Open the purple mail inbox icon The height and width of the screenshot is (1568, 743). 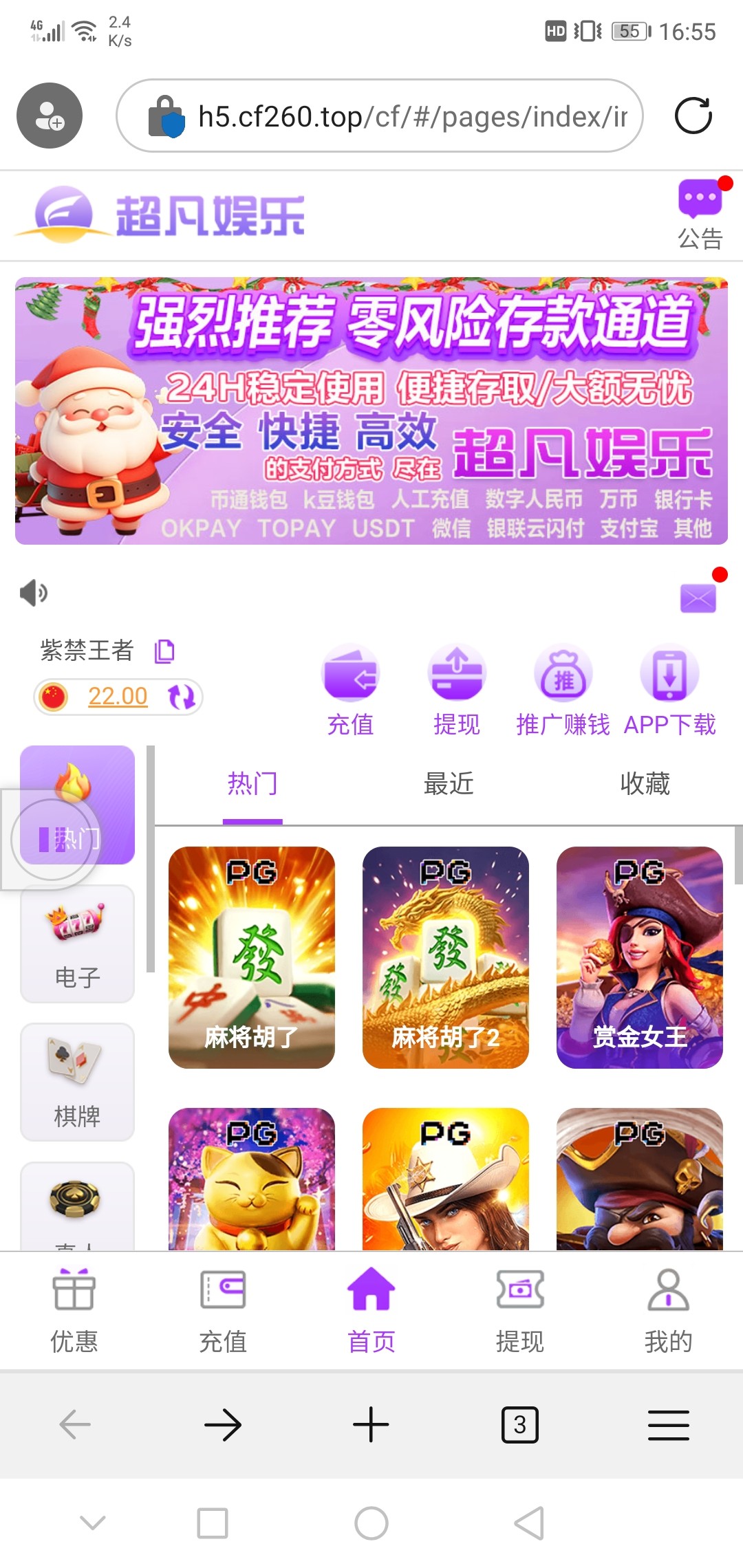(698, 598)
